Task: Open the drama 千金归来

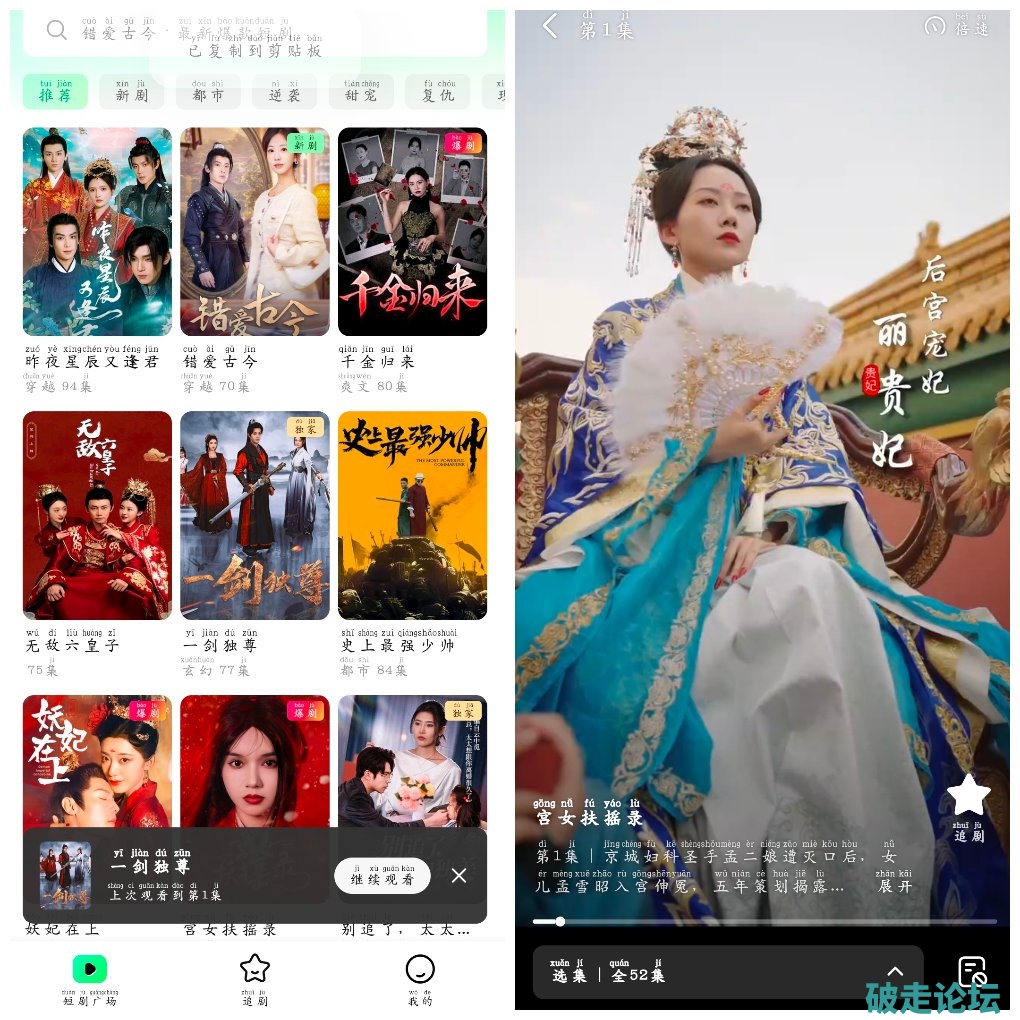Action: [412, 232]
